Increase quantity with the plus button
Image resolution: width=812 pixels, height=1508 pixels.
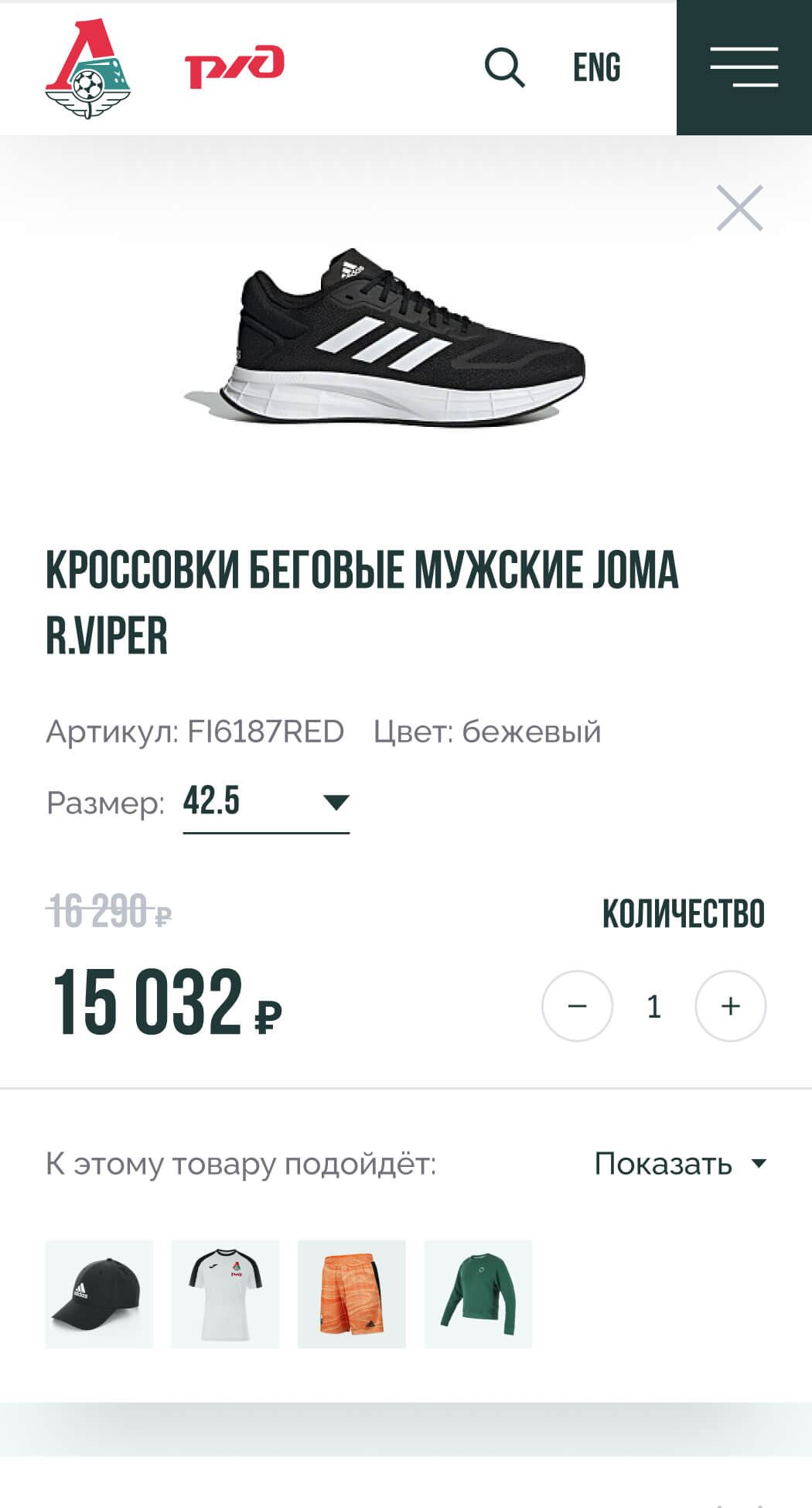[x=730, y=1006]
